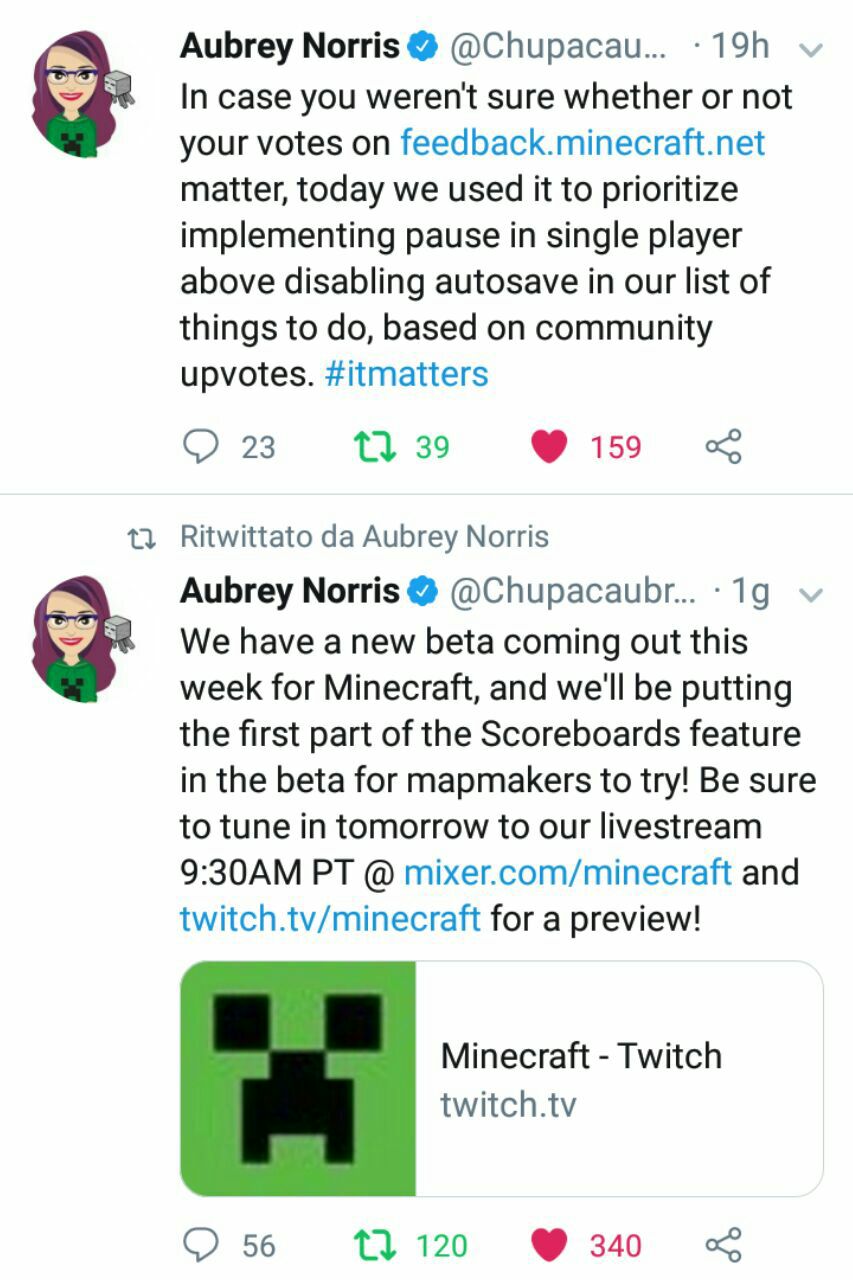This screenshot has height=1280, width=853.
Task: Open the feedback.minecraft.net link
Action: 582,143
